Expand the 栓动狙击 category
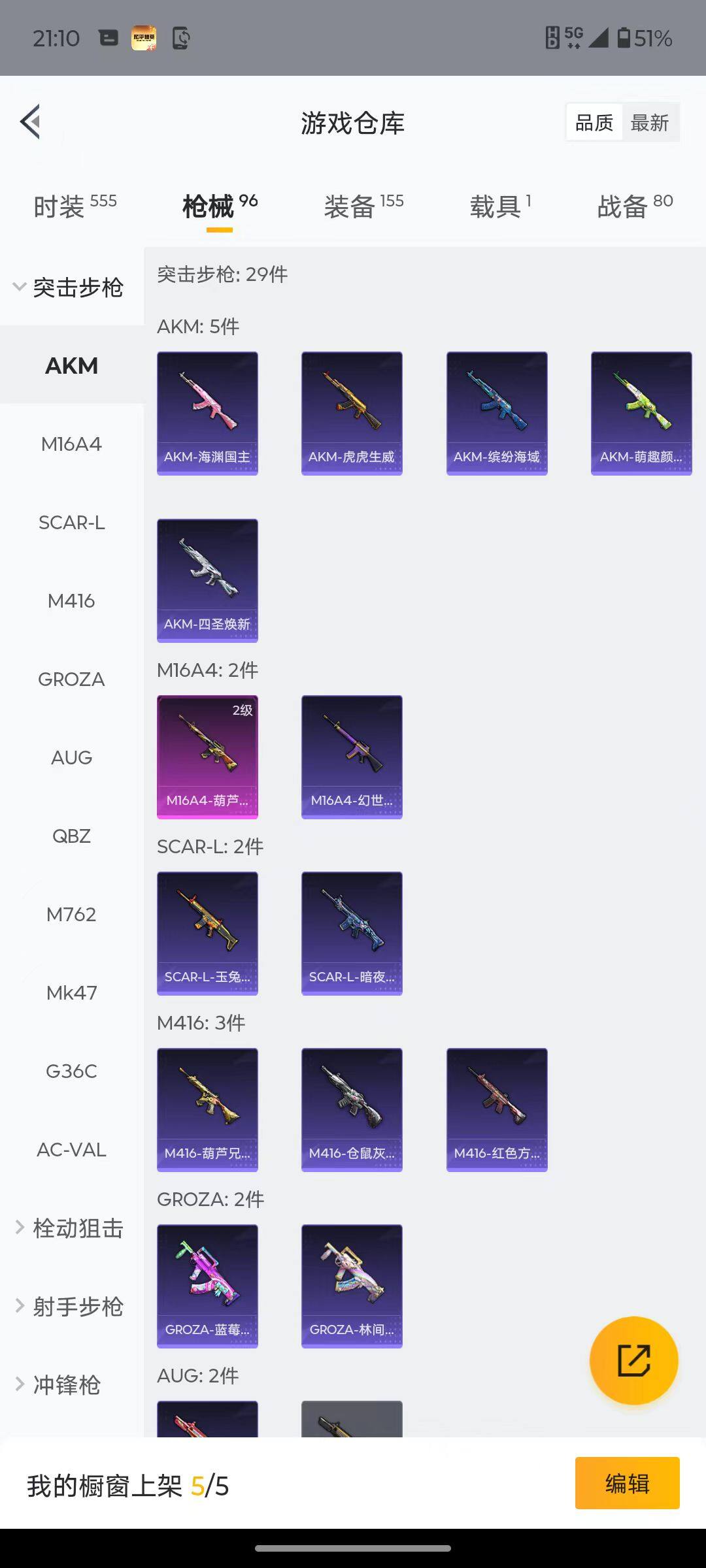The width and height of the screenshot is (706, 1568). tap(69, 1228)
